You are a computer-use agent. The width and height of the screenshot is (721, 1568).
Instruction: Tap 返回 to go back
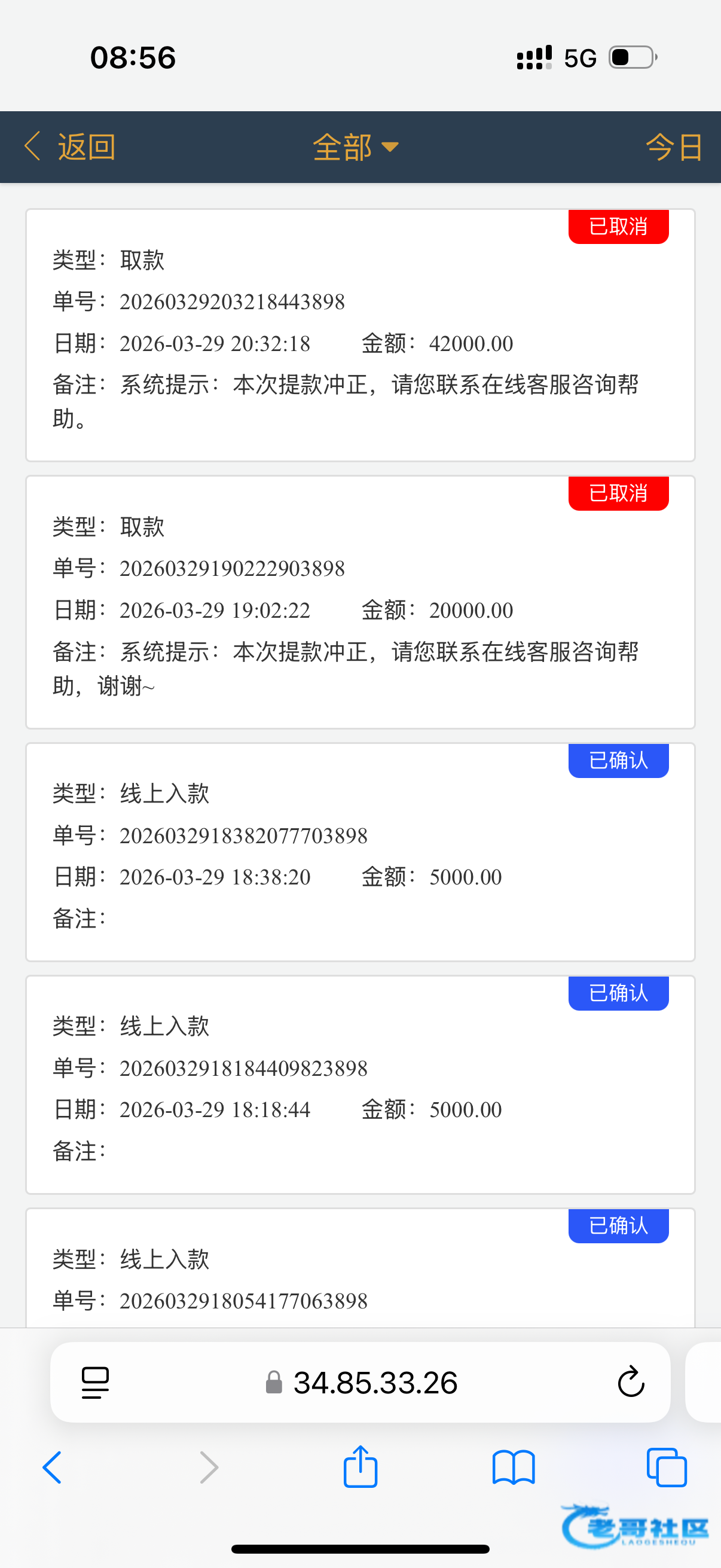[69, 147]
